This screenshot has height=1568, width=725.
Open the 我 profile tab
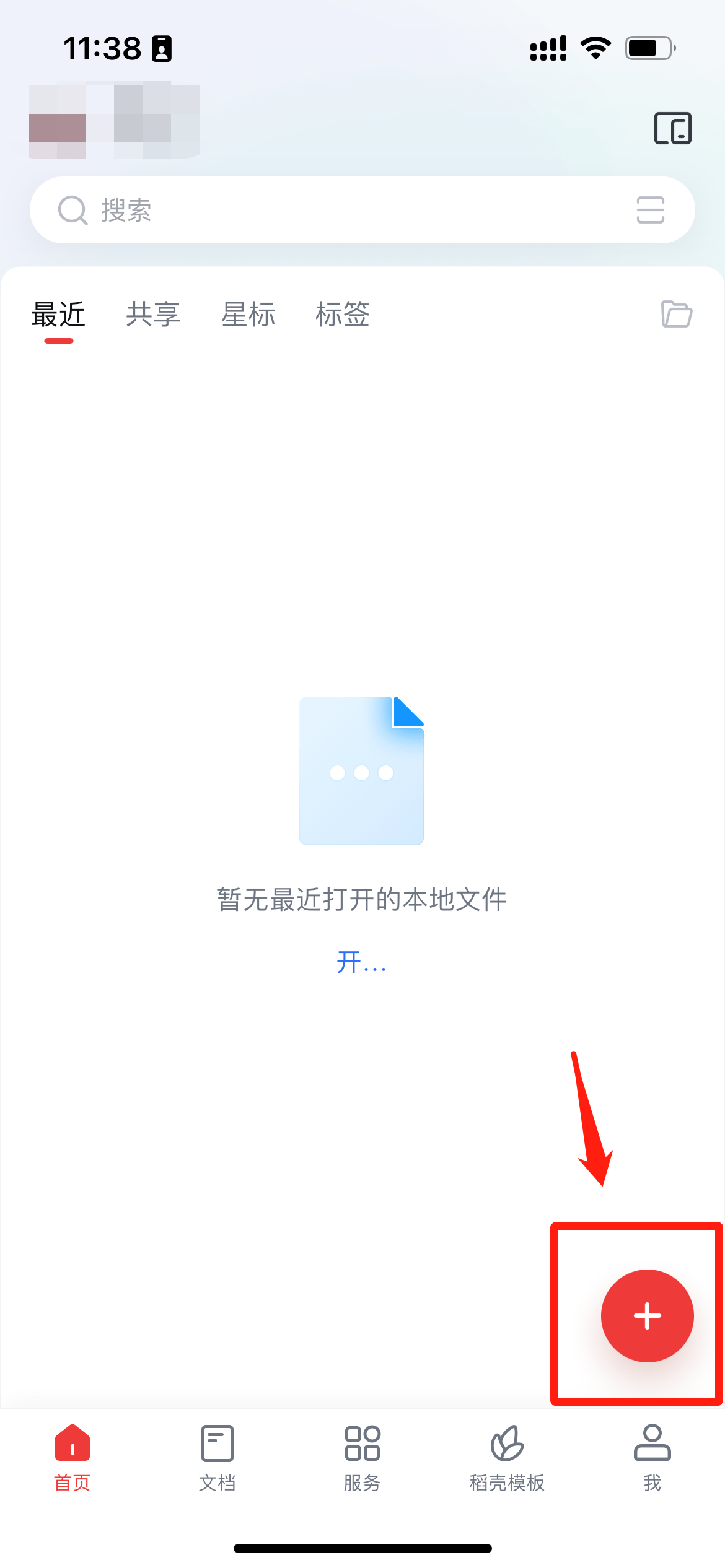652,1457
